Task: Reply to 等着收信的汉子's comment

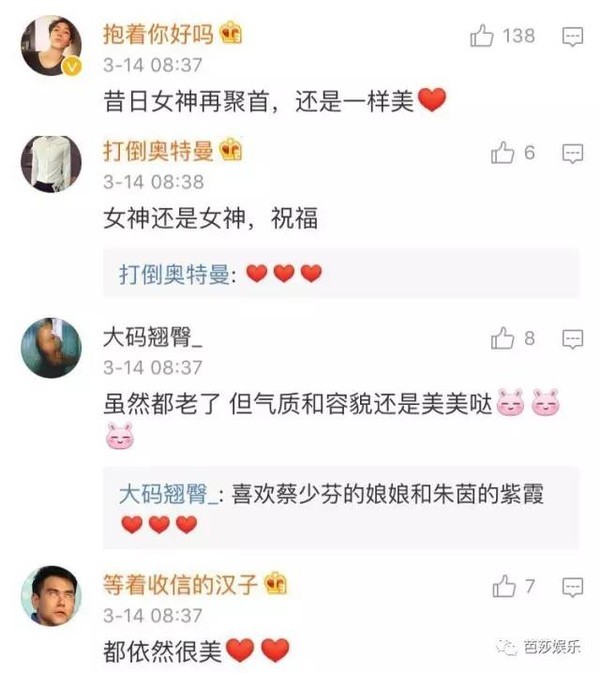Action: (x=572, y=586)
